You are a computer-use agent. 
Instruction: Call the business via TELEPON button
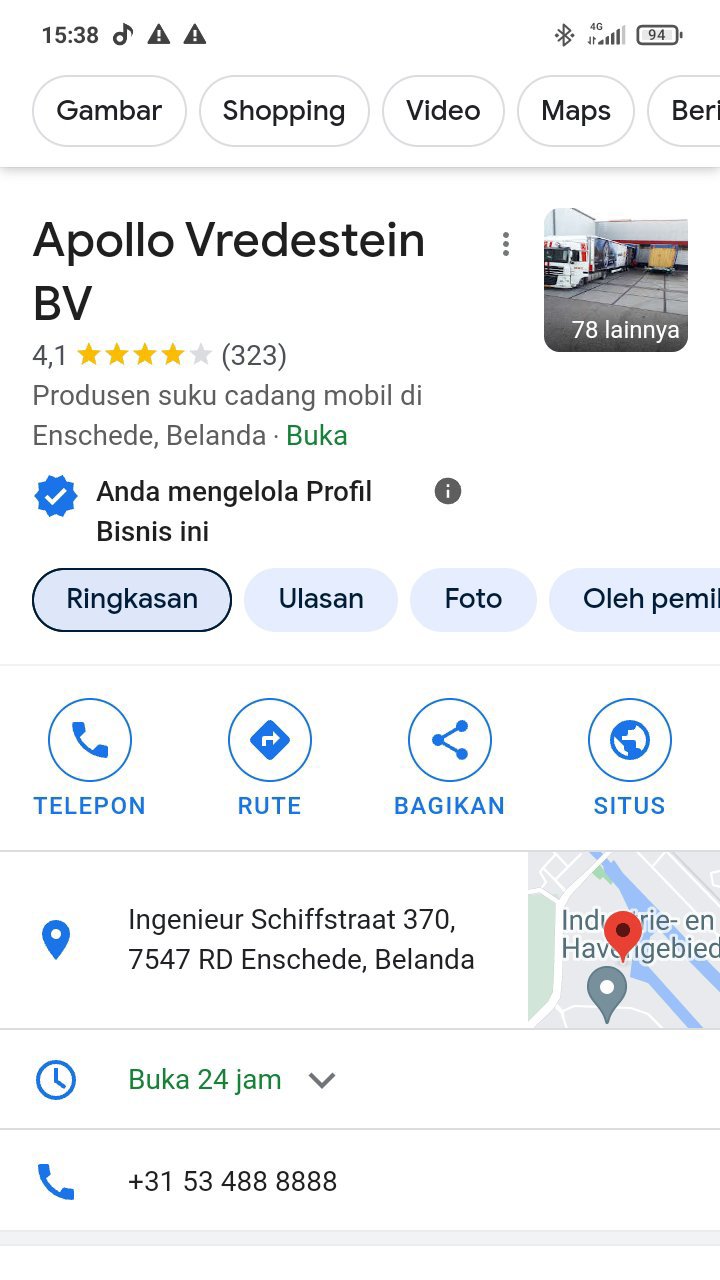point(90,757)
